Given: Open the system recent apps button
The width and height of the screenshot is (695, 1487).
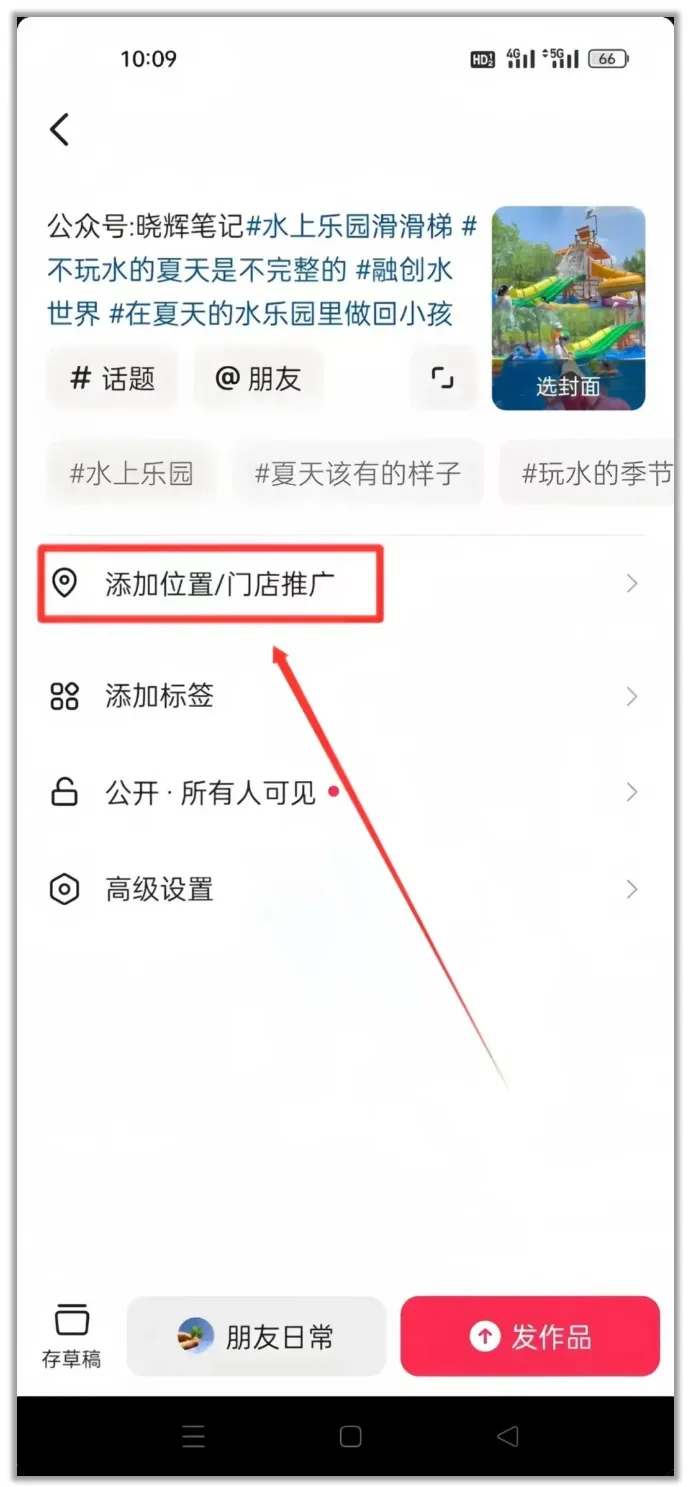Looking at the screenshot, I should point(193,1437).
